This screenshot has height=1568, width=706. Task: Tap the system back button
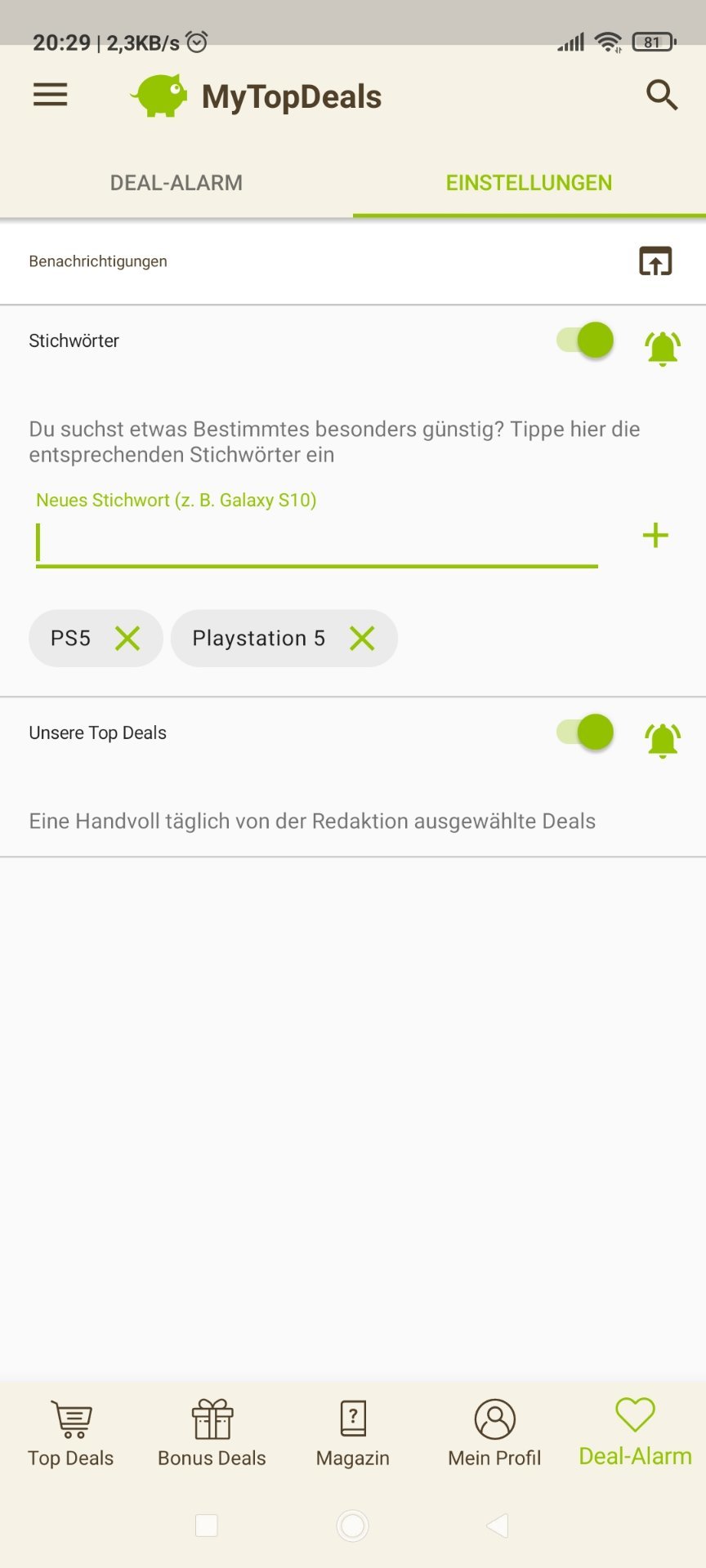(497, 1526)
